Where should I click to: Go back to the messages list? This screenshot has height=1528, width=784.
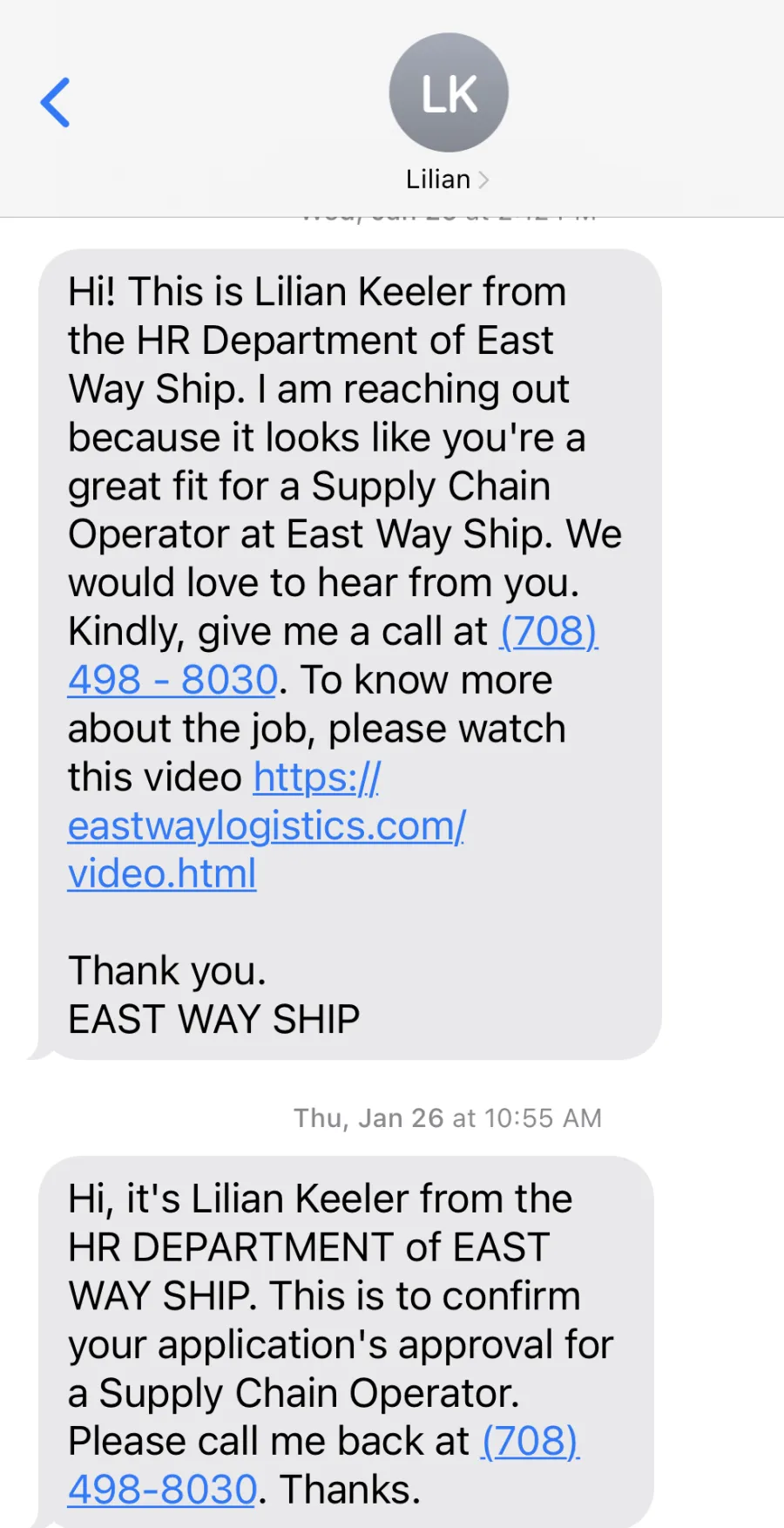(x=55, y=103)
